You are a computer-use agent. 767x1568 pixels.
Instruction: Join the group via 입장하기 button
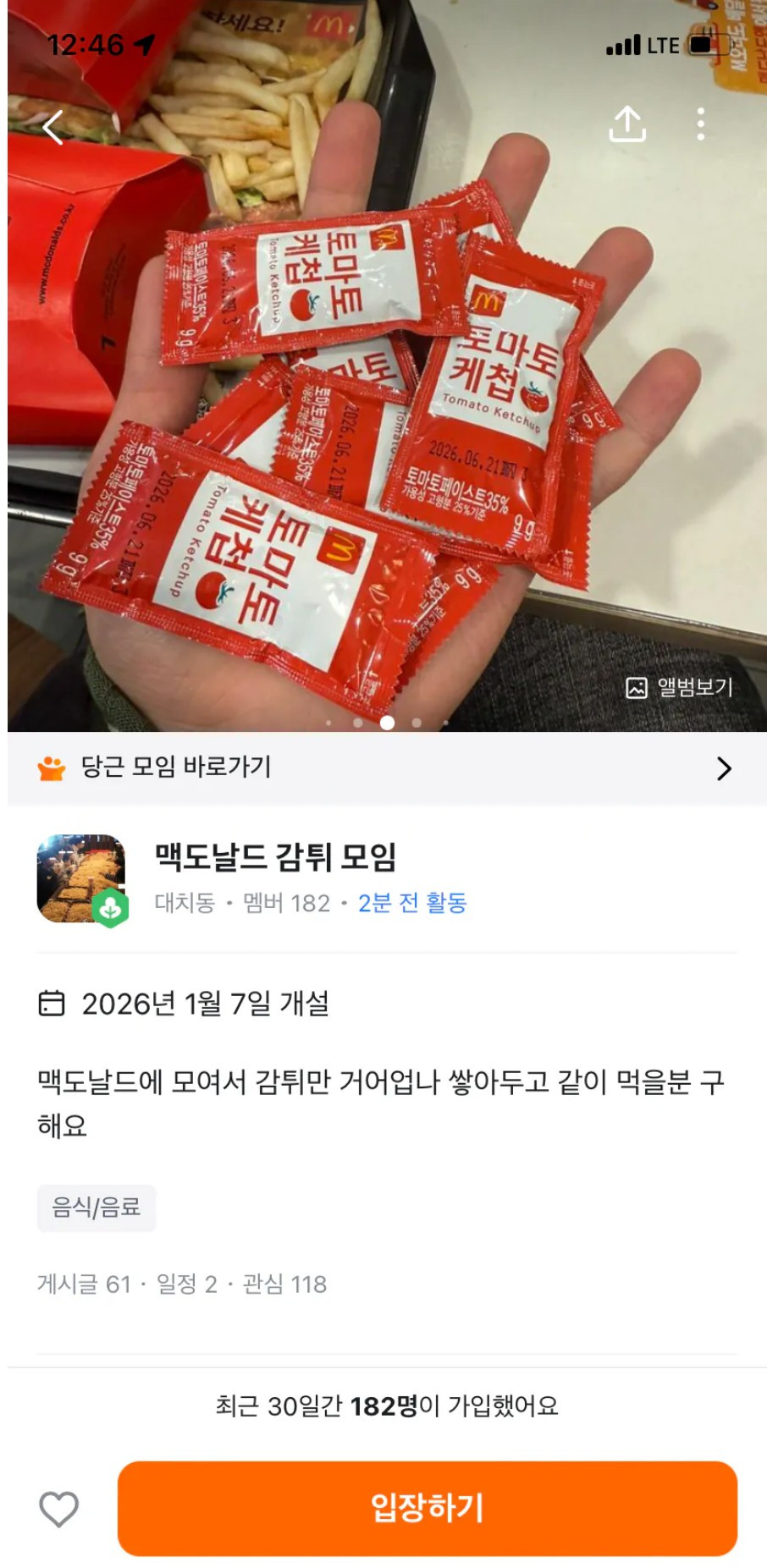pos(427,1508)
